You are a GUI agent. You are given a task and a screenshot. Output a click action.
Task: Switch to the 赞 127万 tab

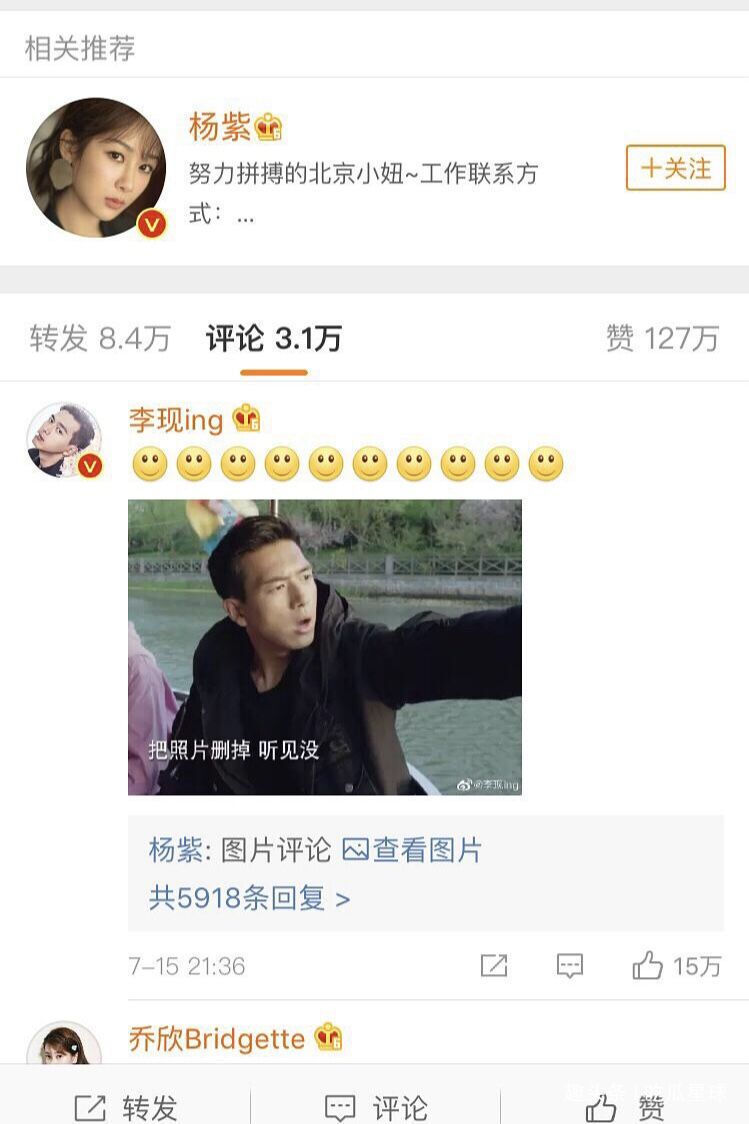pyautogui.click(x=670, y=339)
